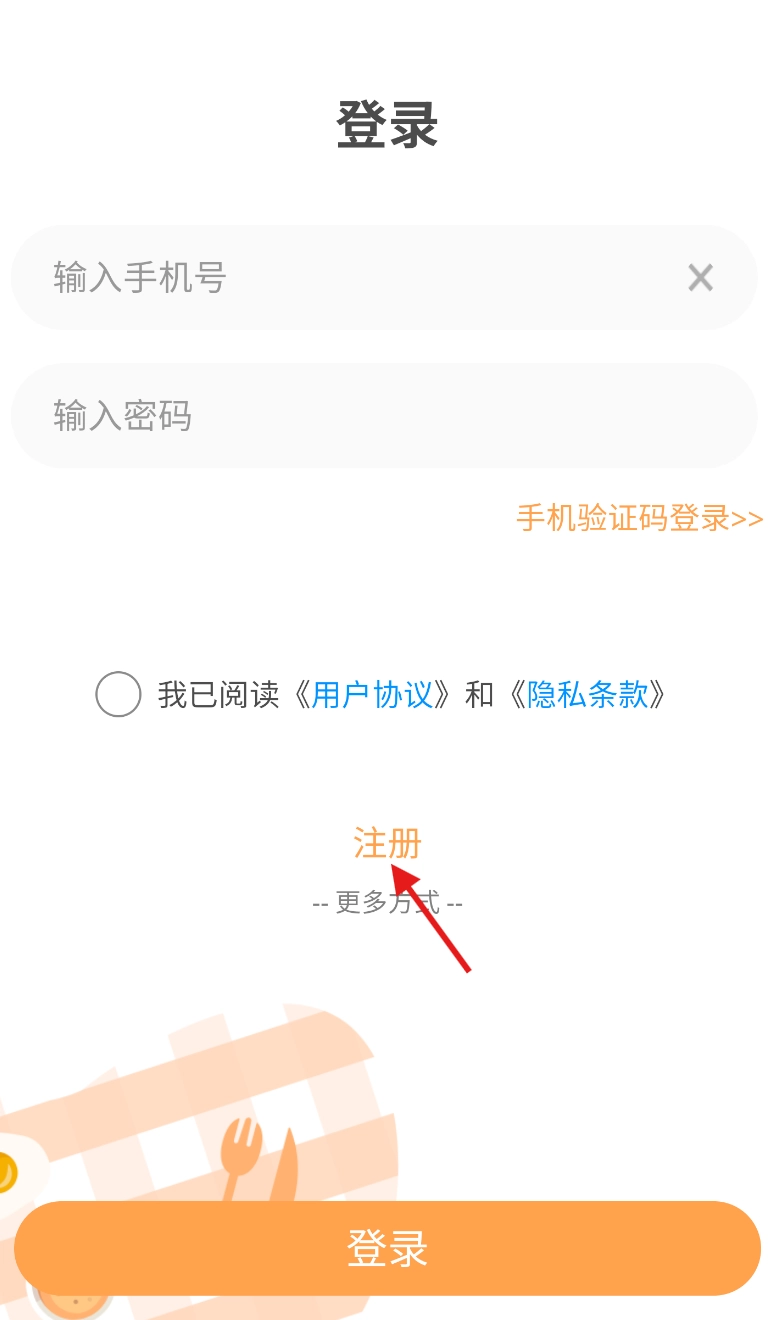Clear the phone number field
Screen dimensions: 768x1320
pyautogui.click(x=700, y=278)
